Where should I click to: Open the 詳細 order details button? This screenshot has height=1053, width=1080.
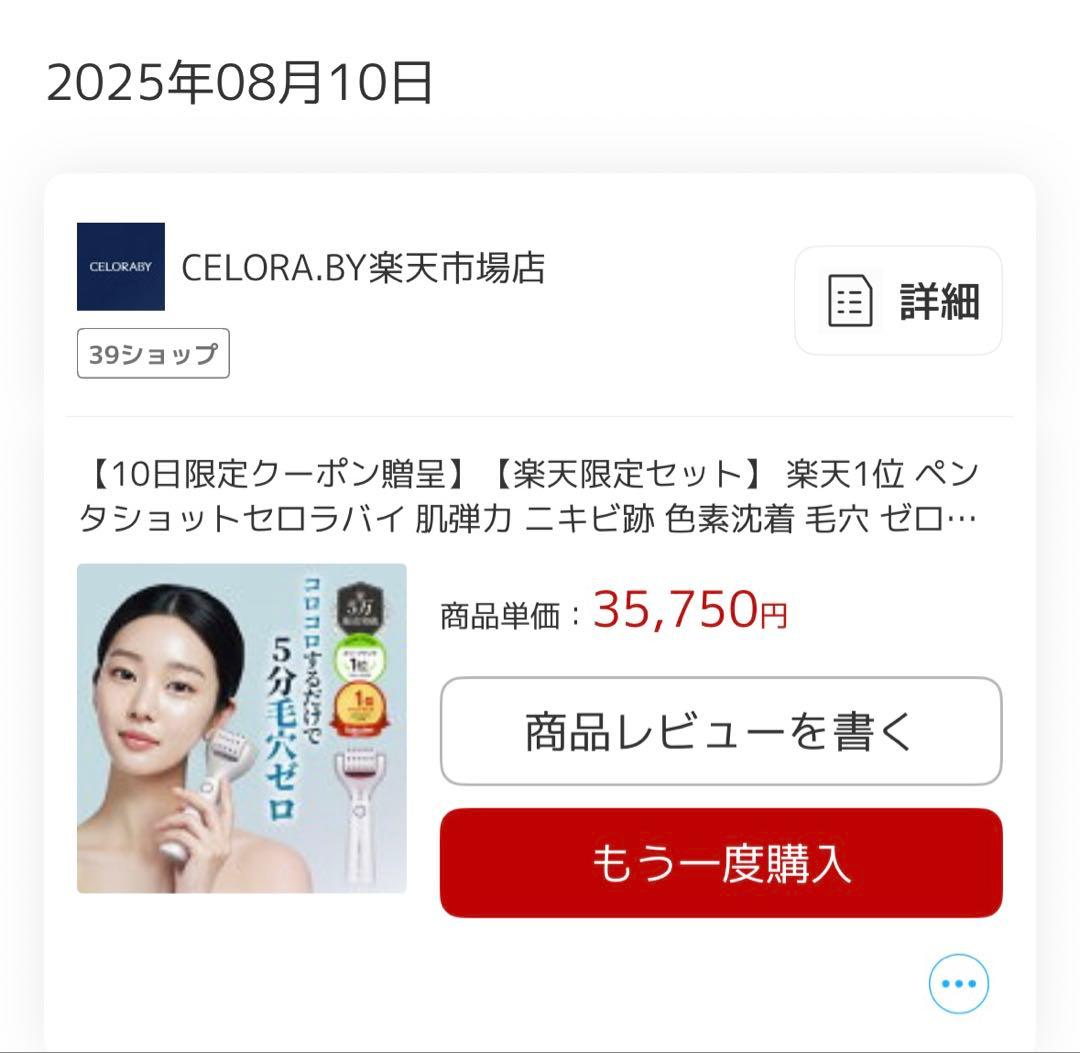click(898, 301)
